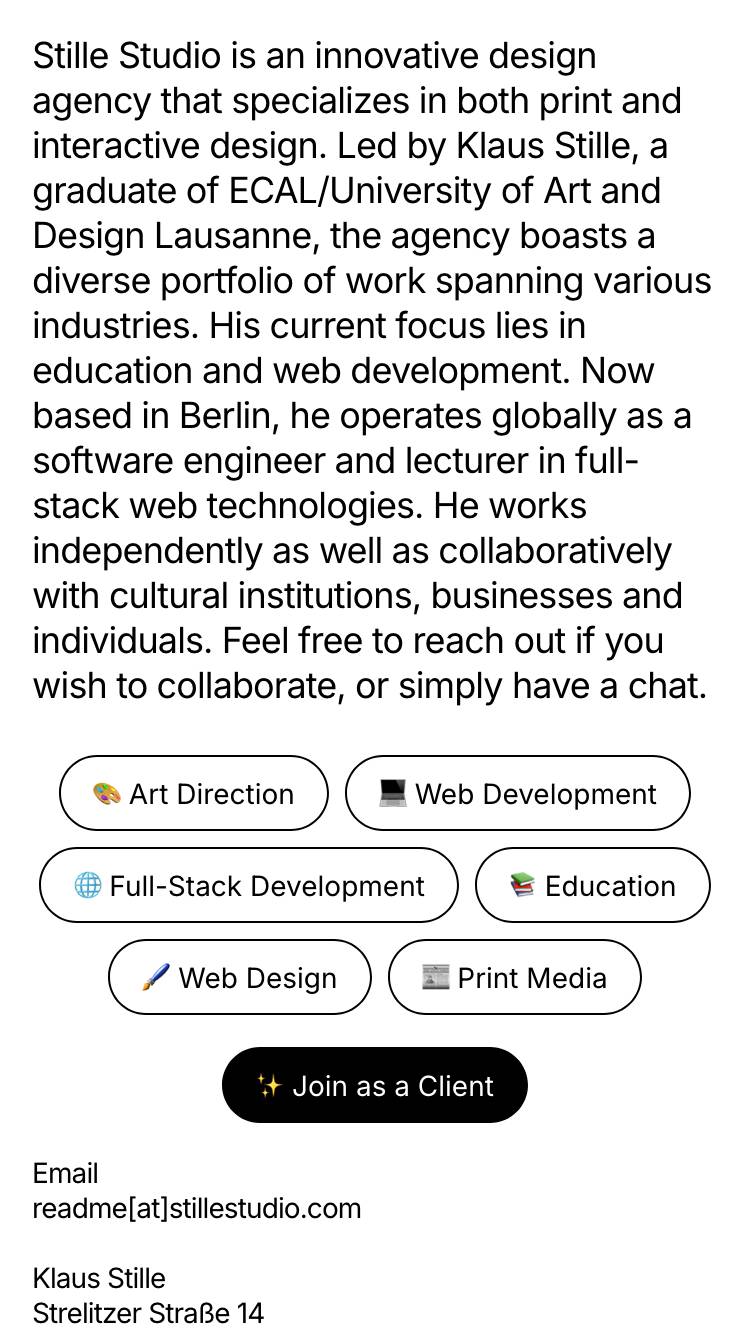Choose the Print Media chip
This screenshot has width=750, height=1334.
(x=514, y=977)
